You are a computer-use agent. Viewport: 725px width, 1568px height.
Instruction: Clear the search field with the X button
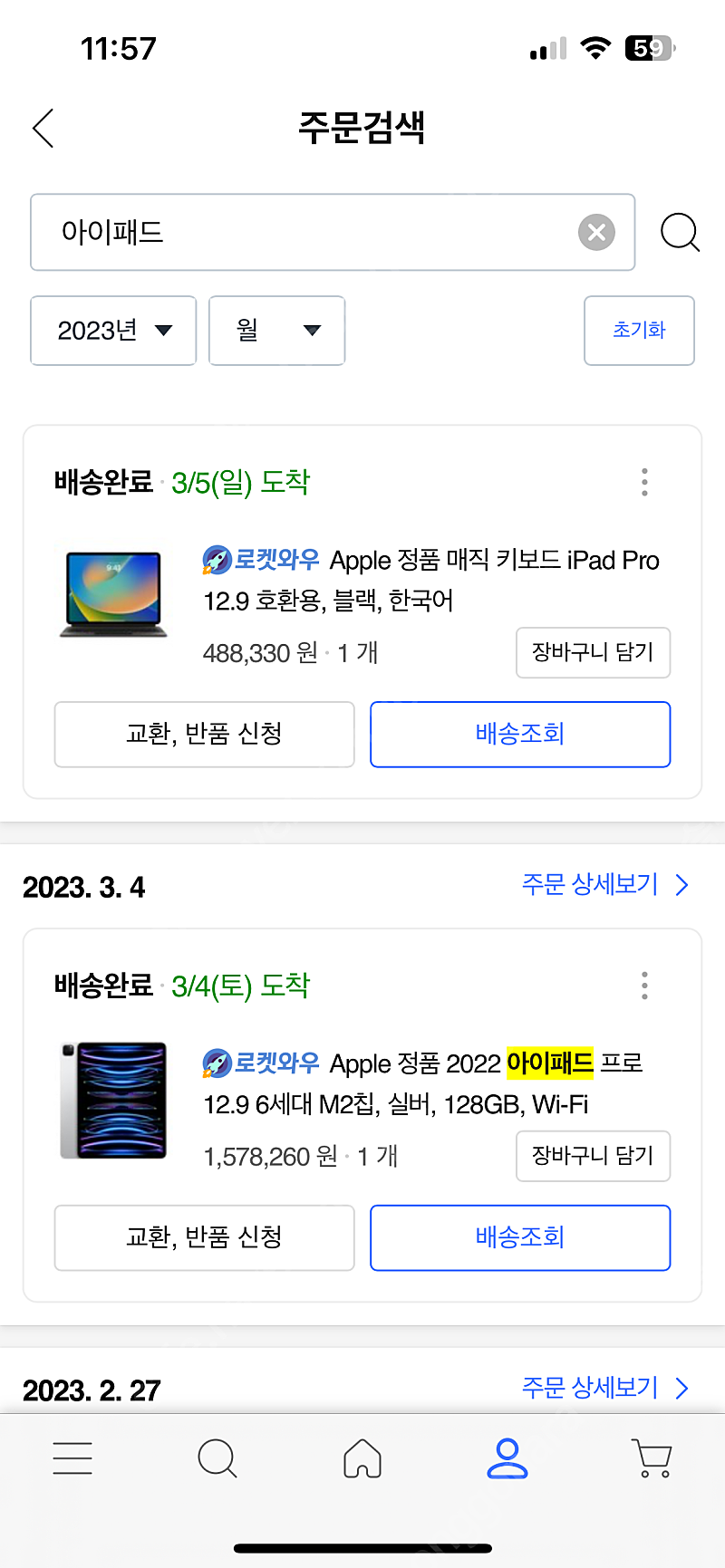(x=596, y=232)
